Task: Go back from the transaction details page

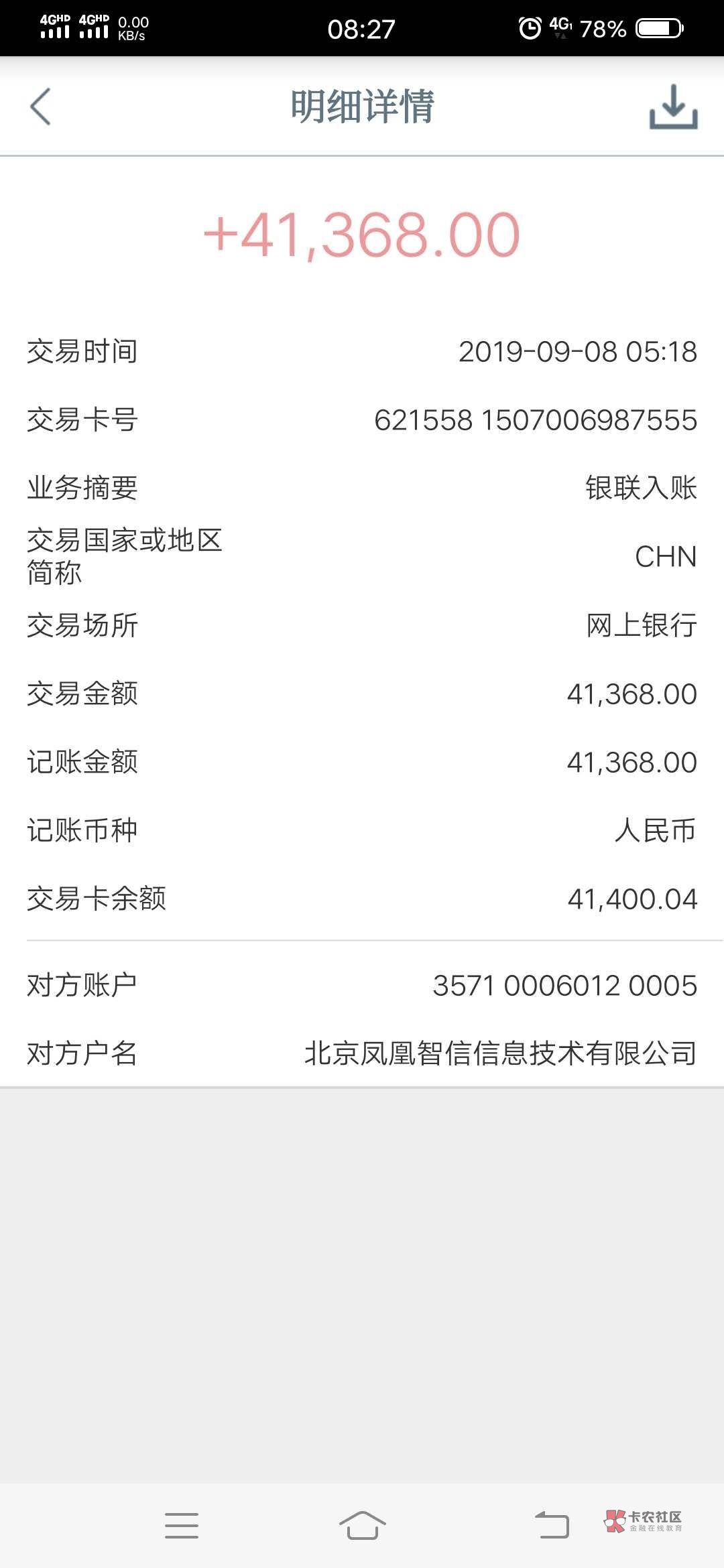Action: [x=40, y=107]
